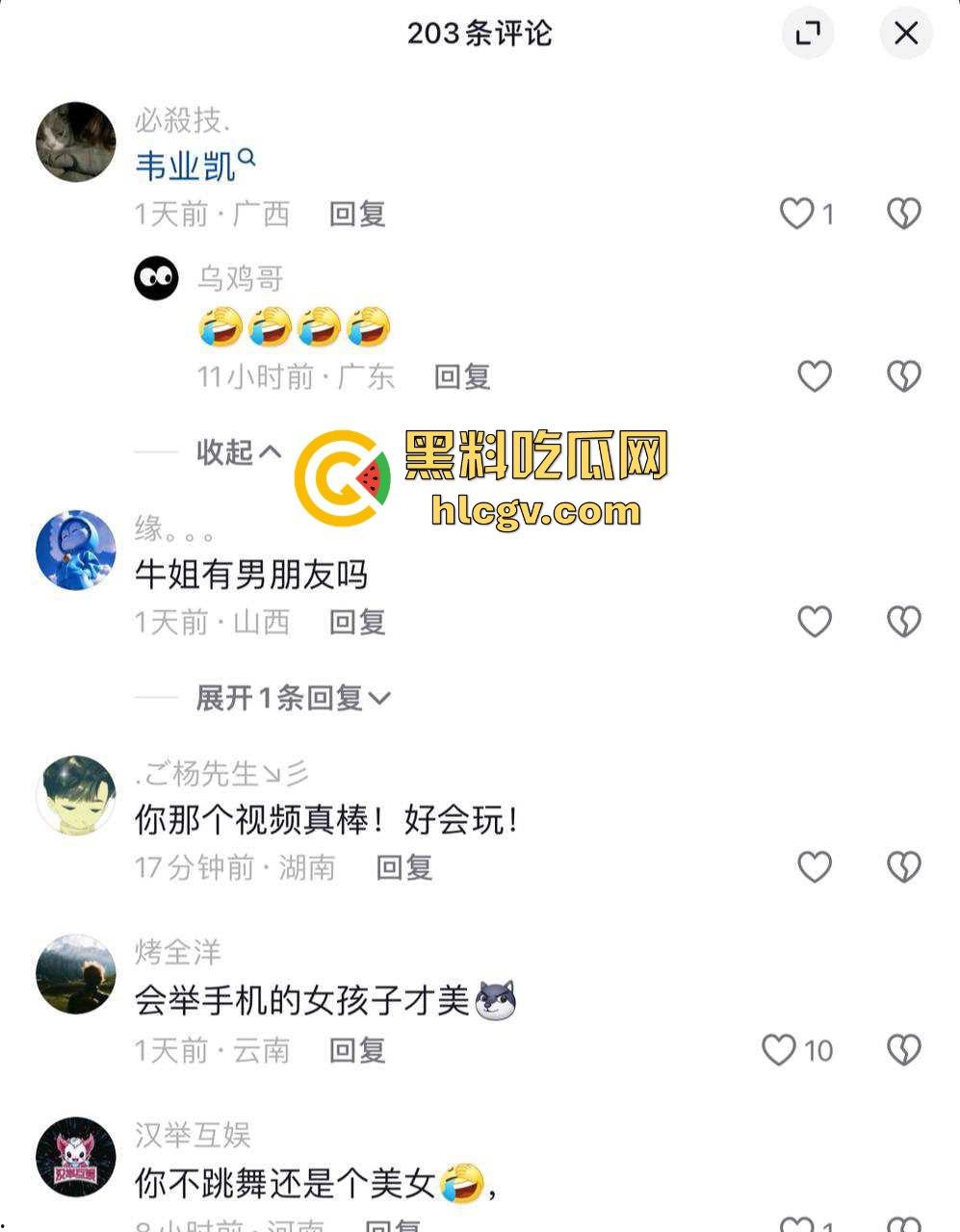Reply to 杨先生's comment
The width and height of the screenshot is (960, 1232).
pos(403,867)
